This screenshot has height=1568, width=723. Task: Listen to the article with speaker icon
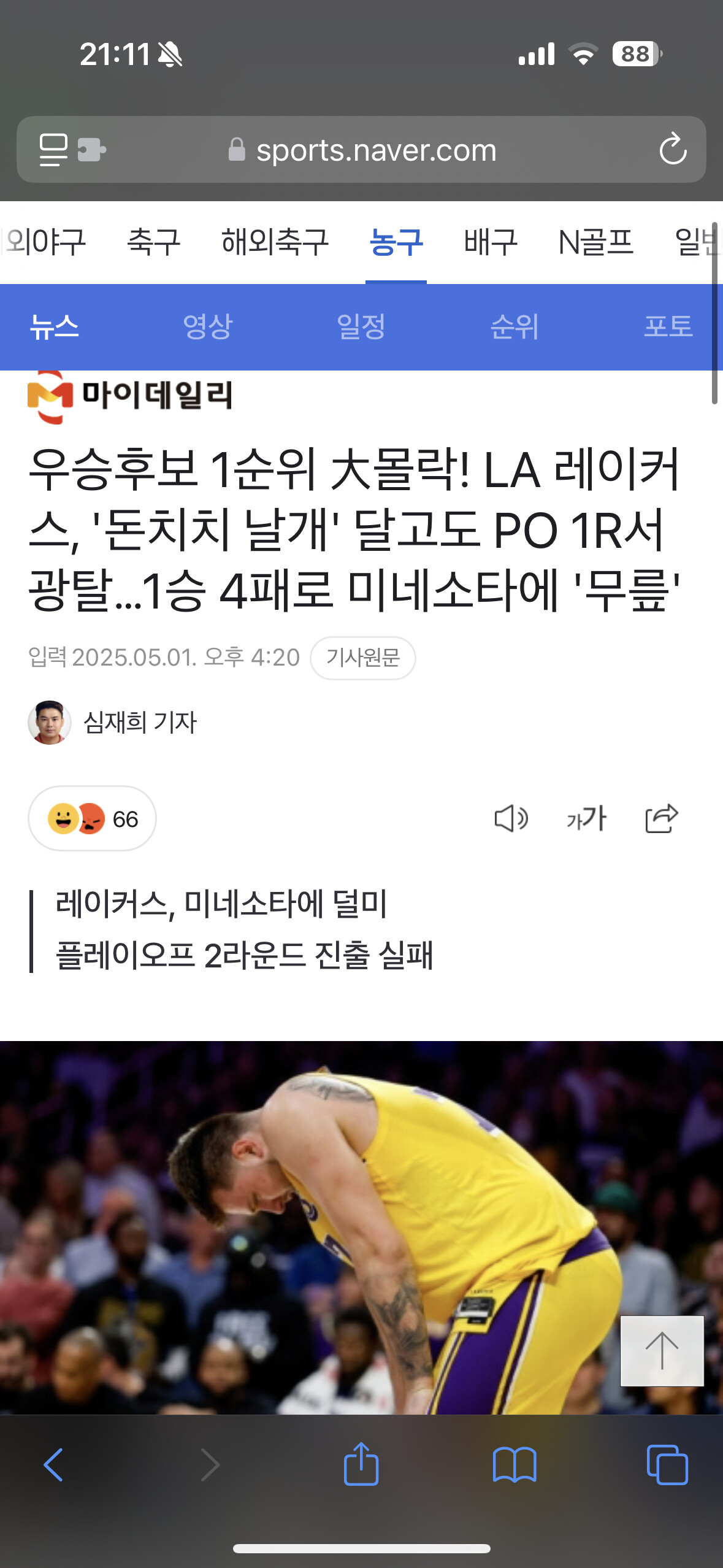511,818
